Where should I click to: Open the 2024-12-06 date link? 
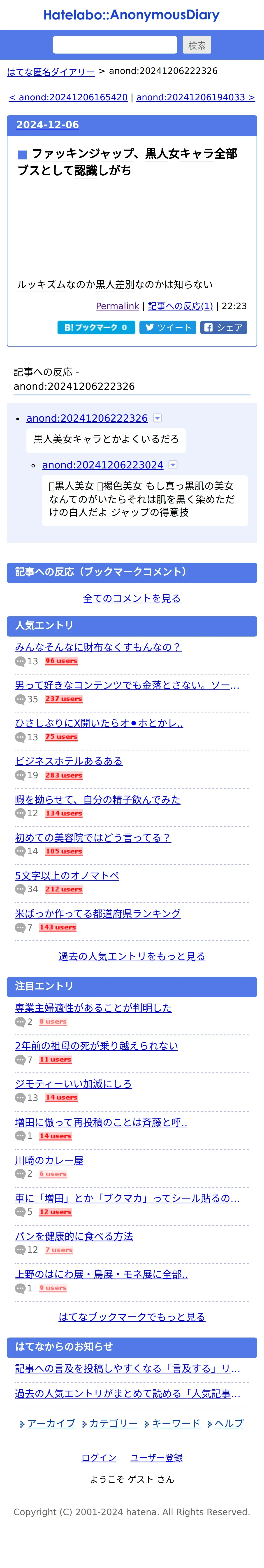coord(47,125)
